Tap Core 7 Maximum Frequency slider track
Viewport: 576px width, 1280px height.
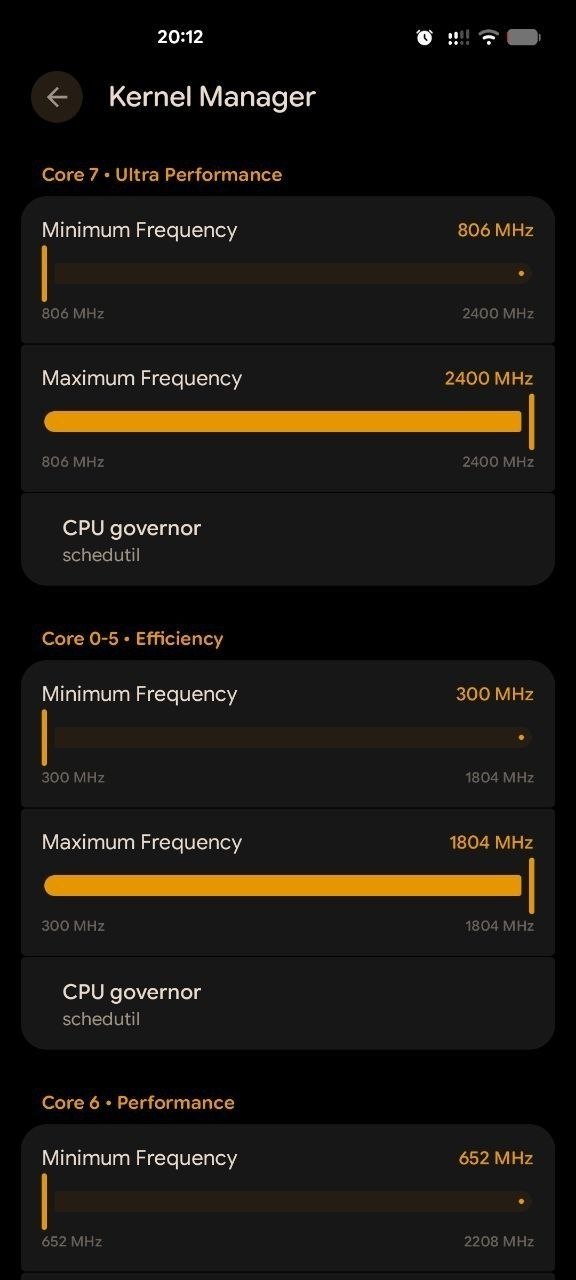click(288, 421)
